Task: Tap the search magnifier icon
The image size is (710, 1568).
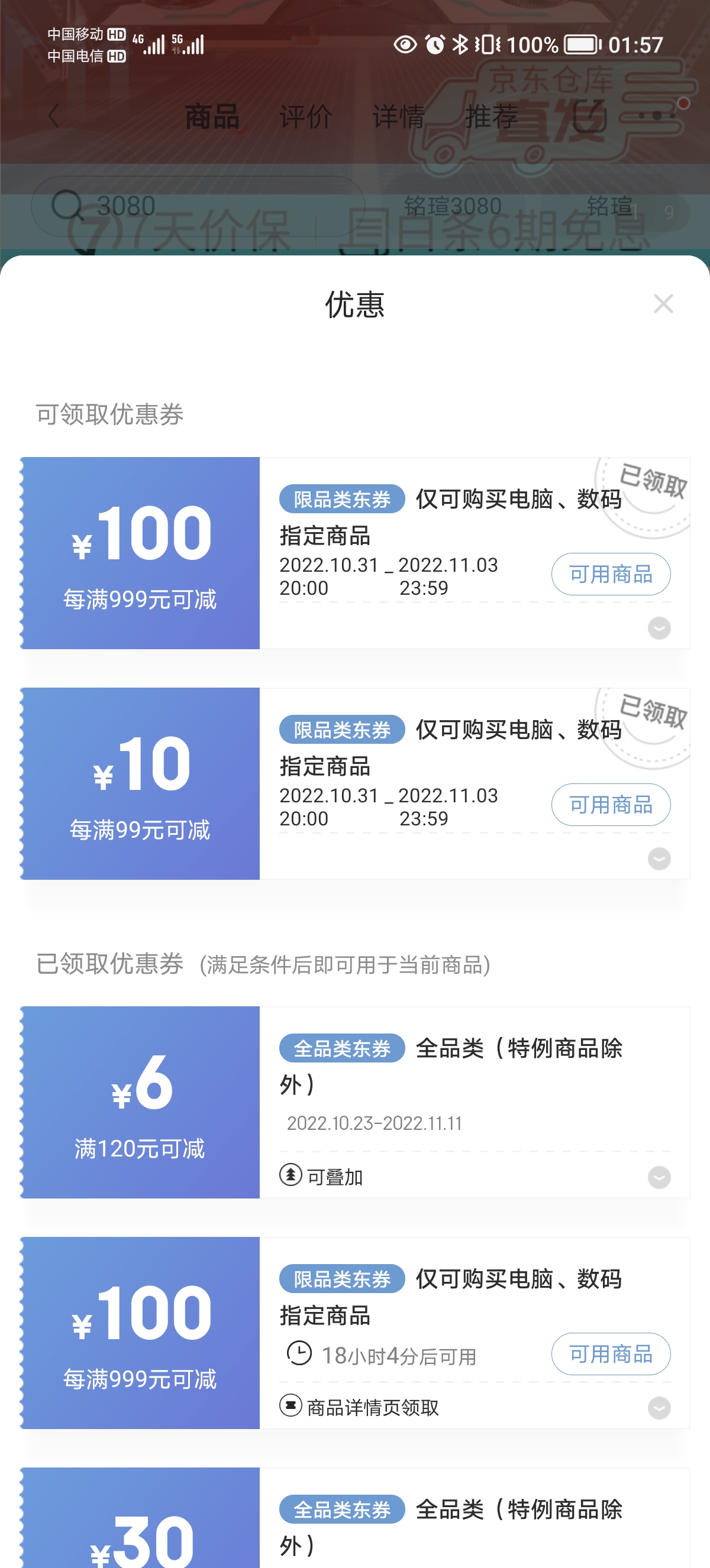Action: pos(69,205)
